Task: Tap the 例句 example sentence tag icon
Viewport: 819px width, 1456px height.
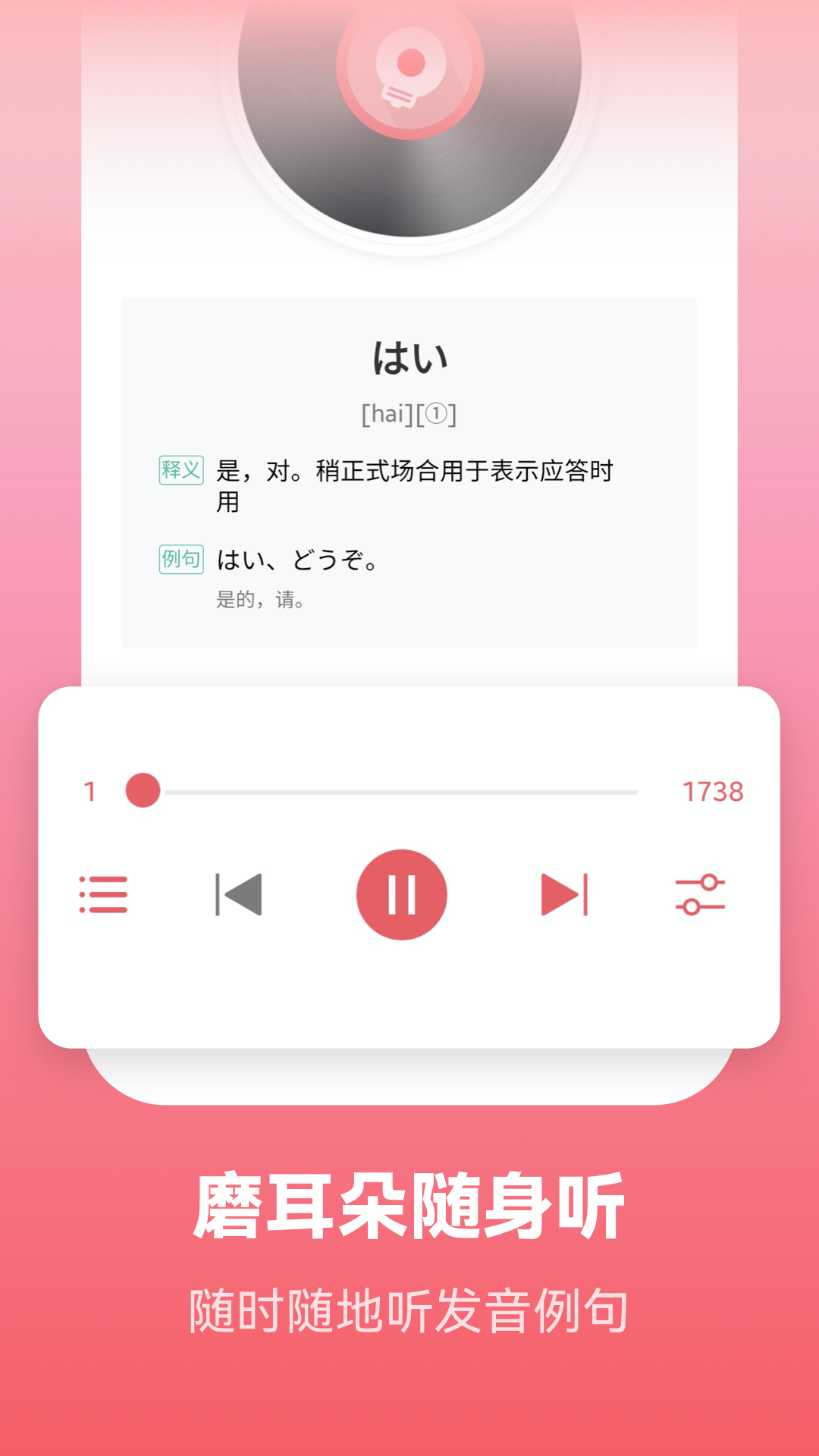Action: point(180,560)
